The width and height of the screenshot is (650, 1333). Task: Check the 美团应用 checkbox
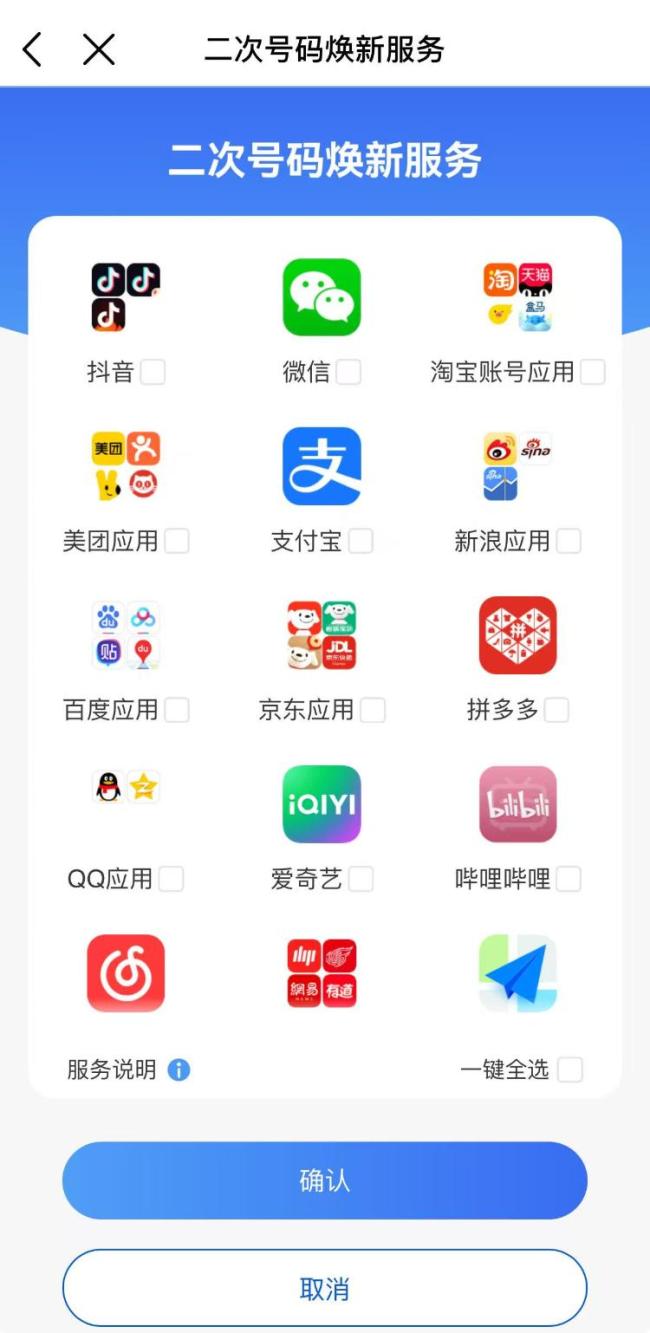[176, 541]
